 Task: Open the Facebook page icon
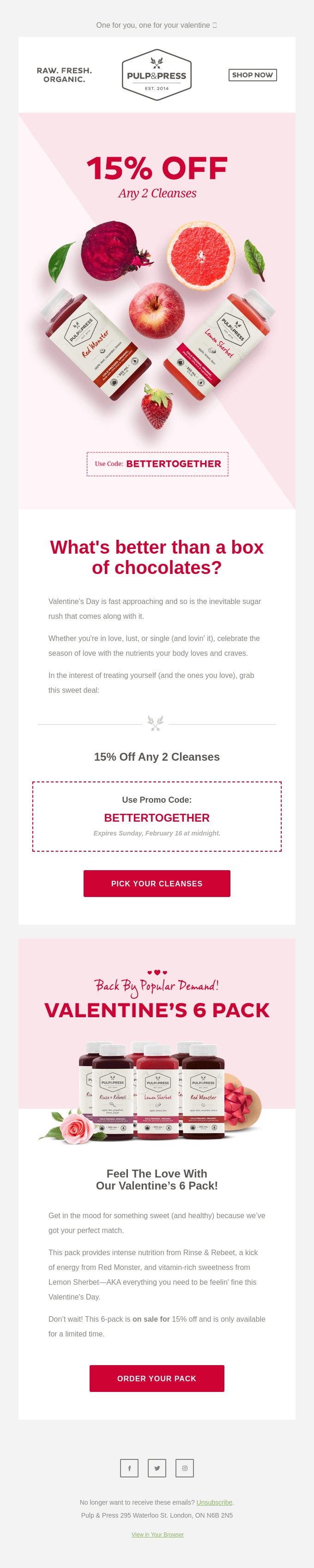click(x=129, y=1468)
